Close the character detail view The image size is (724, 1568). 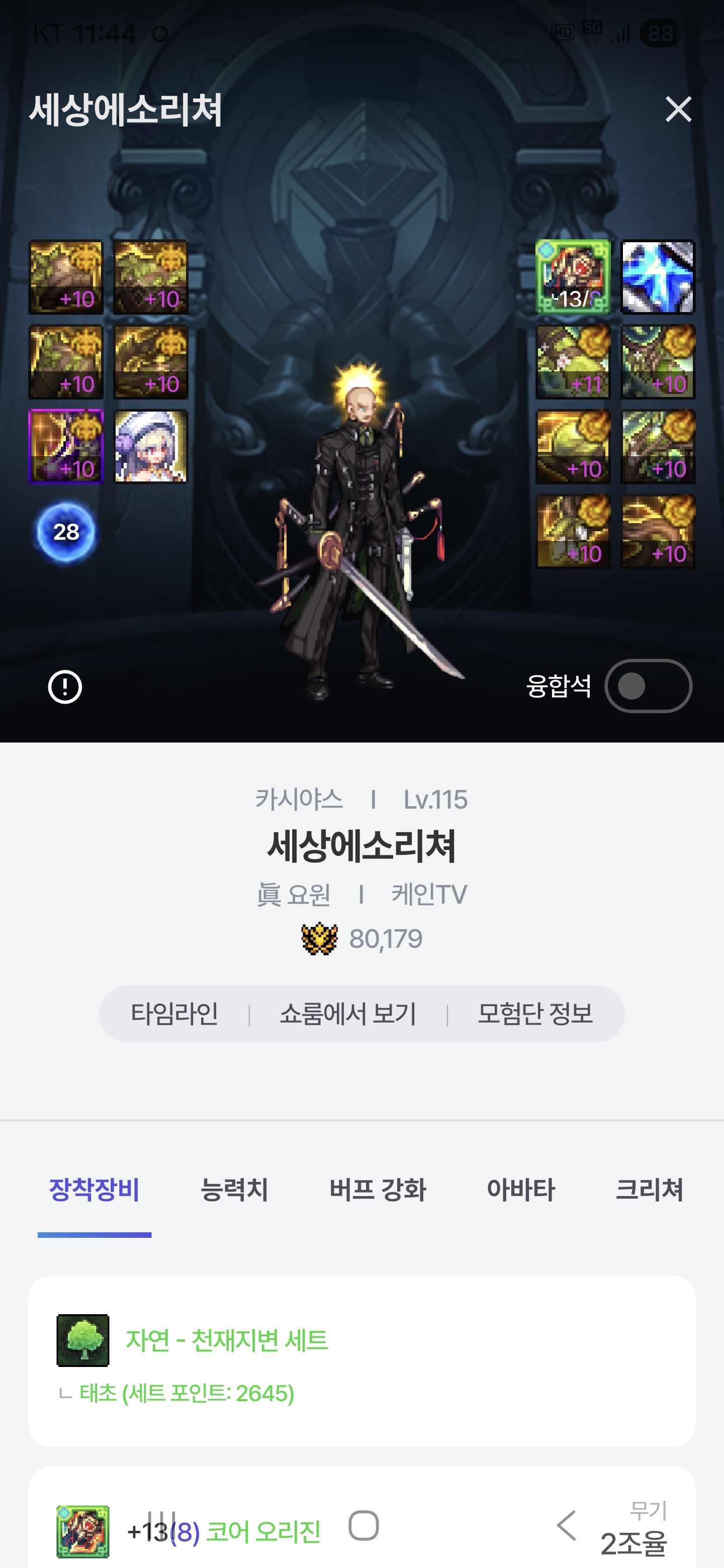[x=678, y=110]
